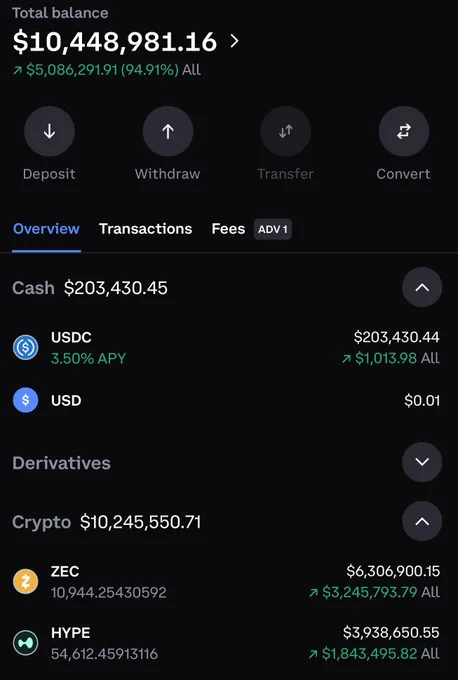Switch to the Fees tab
The image size is (458, 680).
[x=228, y=229]
